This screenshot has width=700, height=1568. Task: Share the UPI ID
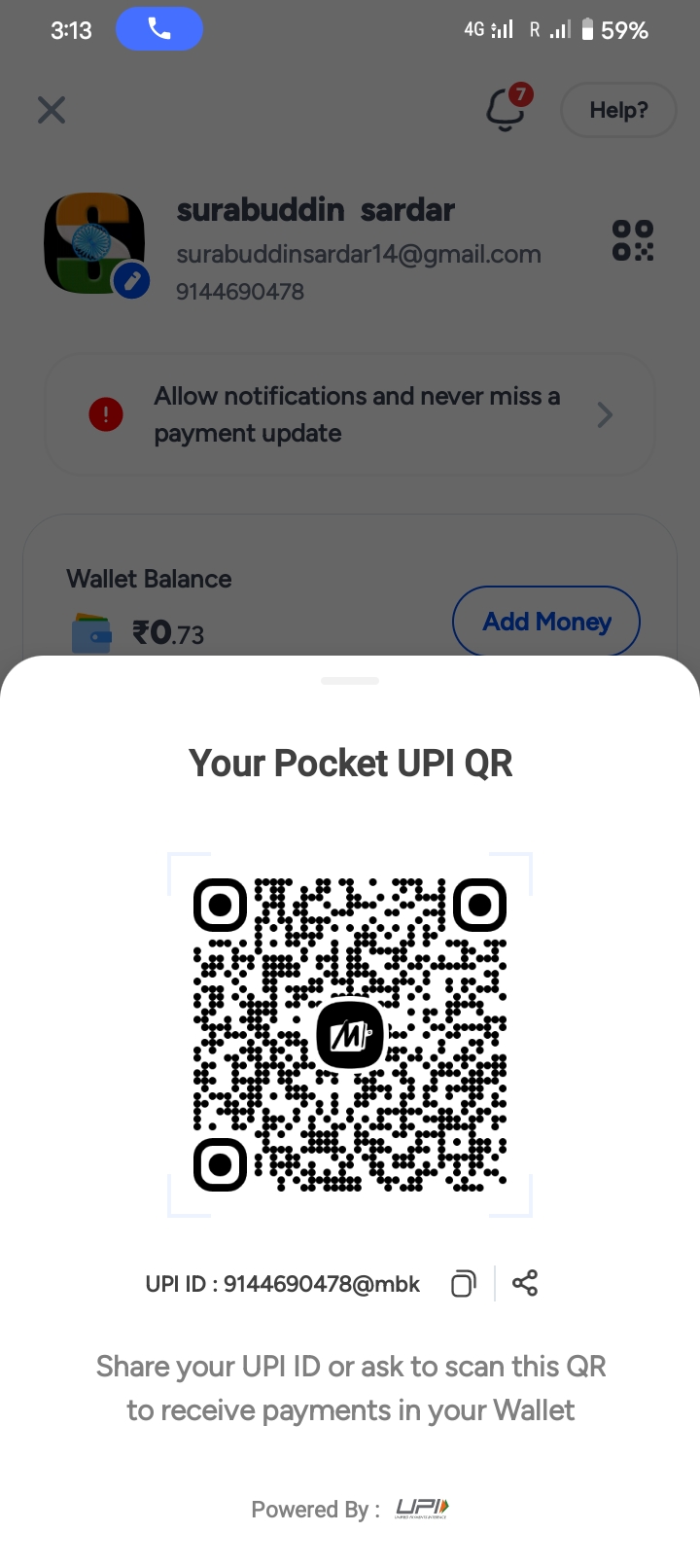tap(525, 1284)
